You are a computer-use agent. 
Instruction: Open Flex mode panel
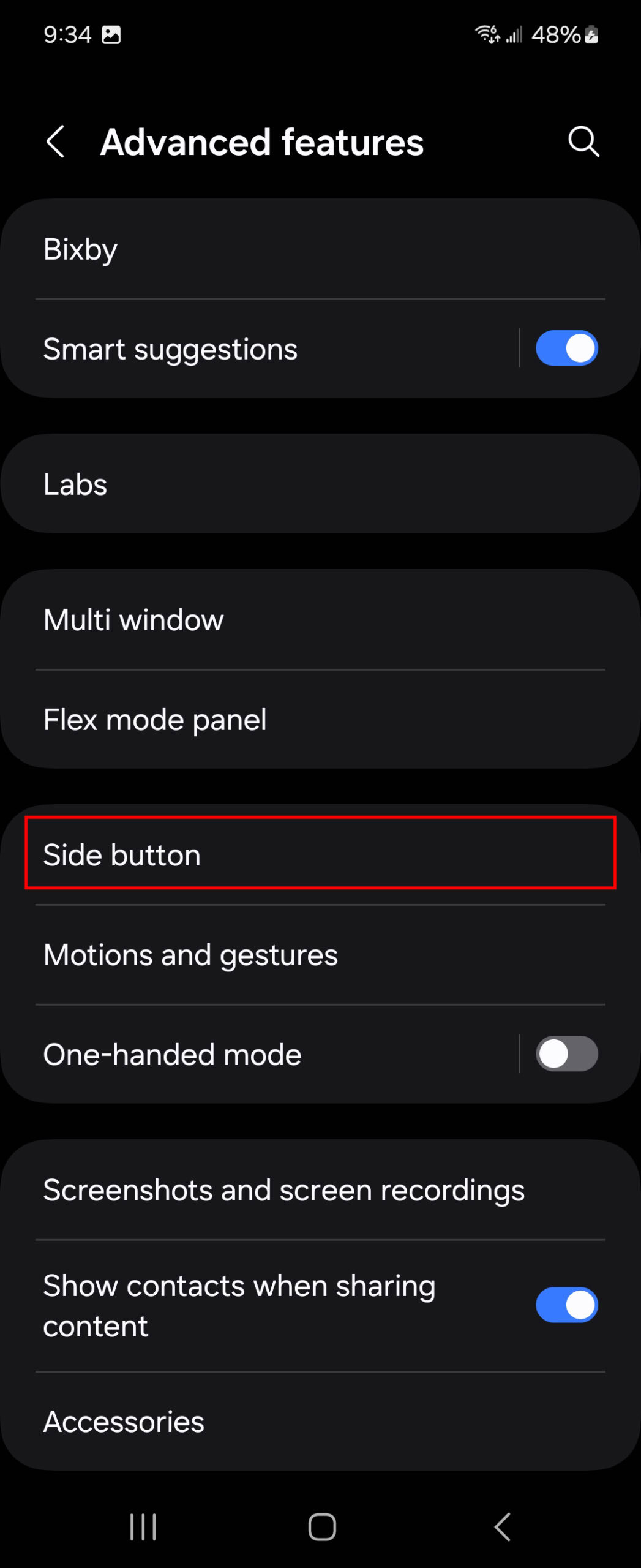(x=320, y=720)
